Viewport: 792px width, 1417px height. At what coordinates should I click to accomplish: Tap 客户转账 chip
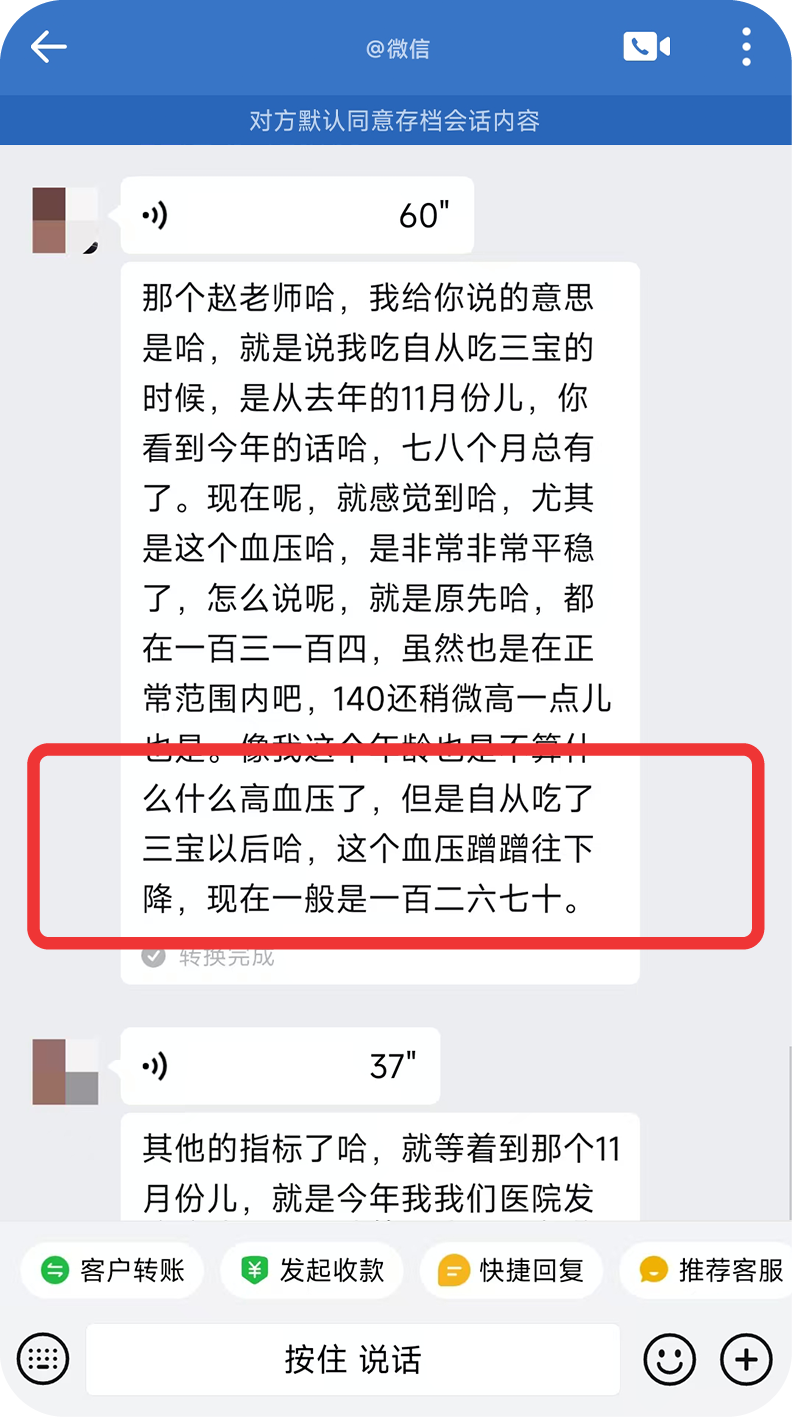[112, 1271]
